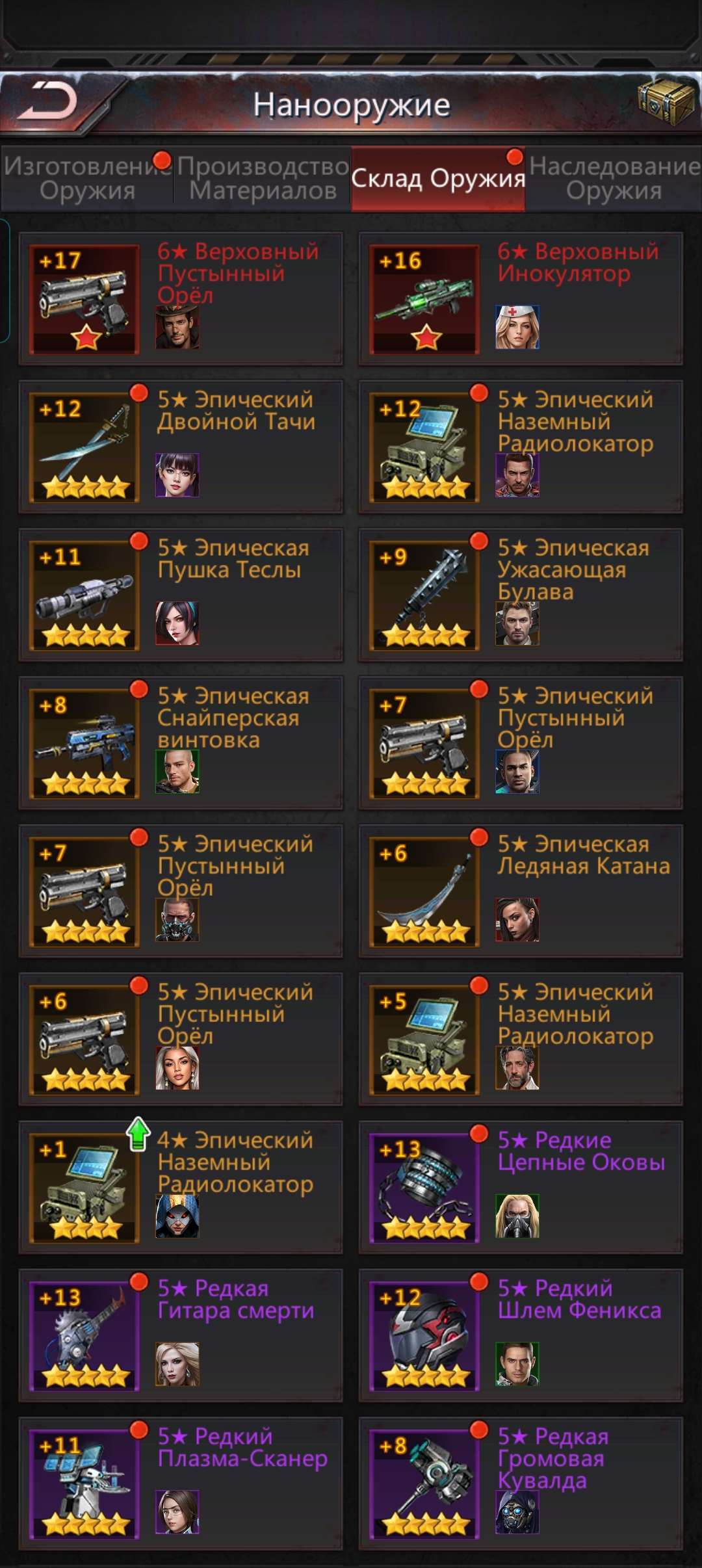Open the 5★ Эпическая Снайперская винтовка card
The image size is (702, 1568).
(181, 743)
